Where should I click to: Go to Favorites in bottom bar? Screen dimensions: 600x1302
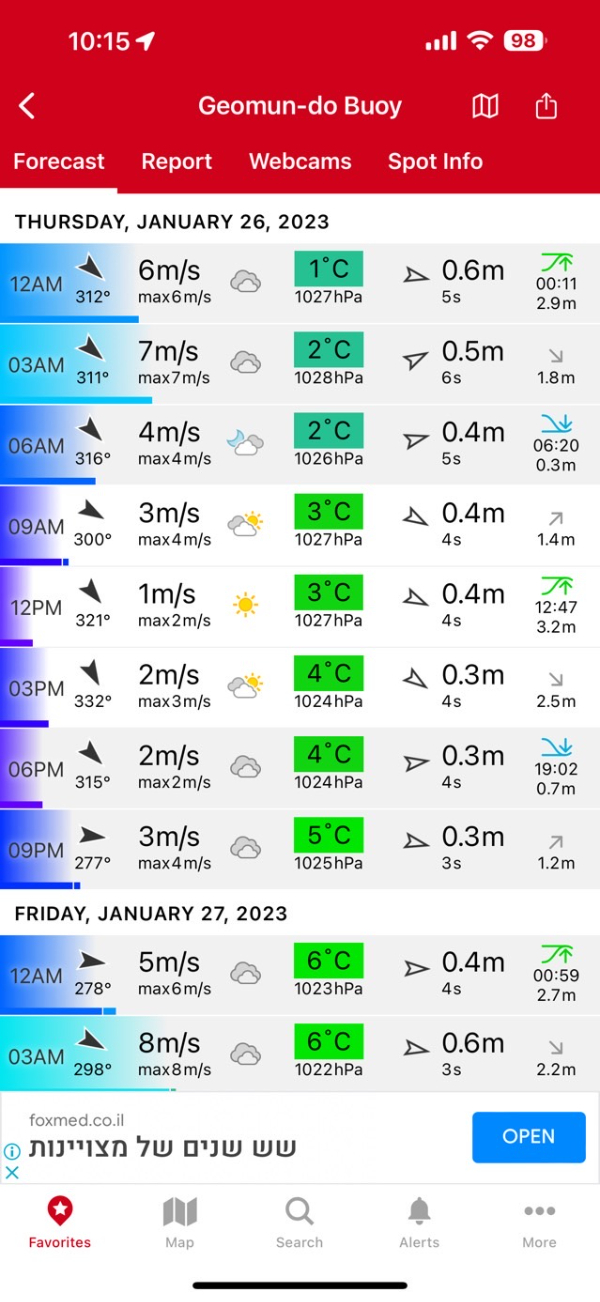(x=59, y=1223)
